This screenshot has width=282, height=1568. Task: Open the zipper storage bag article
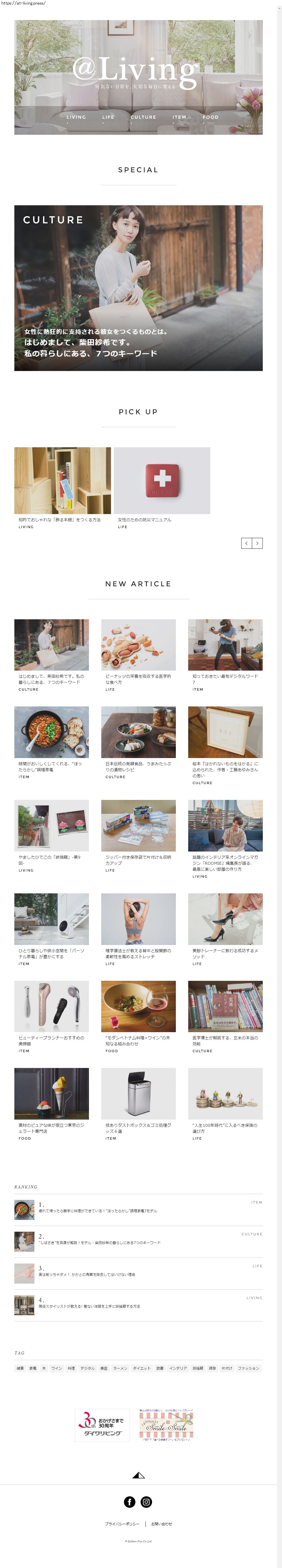tap(138, 825)
